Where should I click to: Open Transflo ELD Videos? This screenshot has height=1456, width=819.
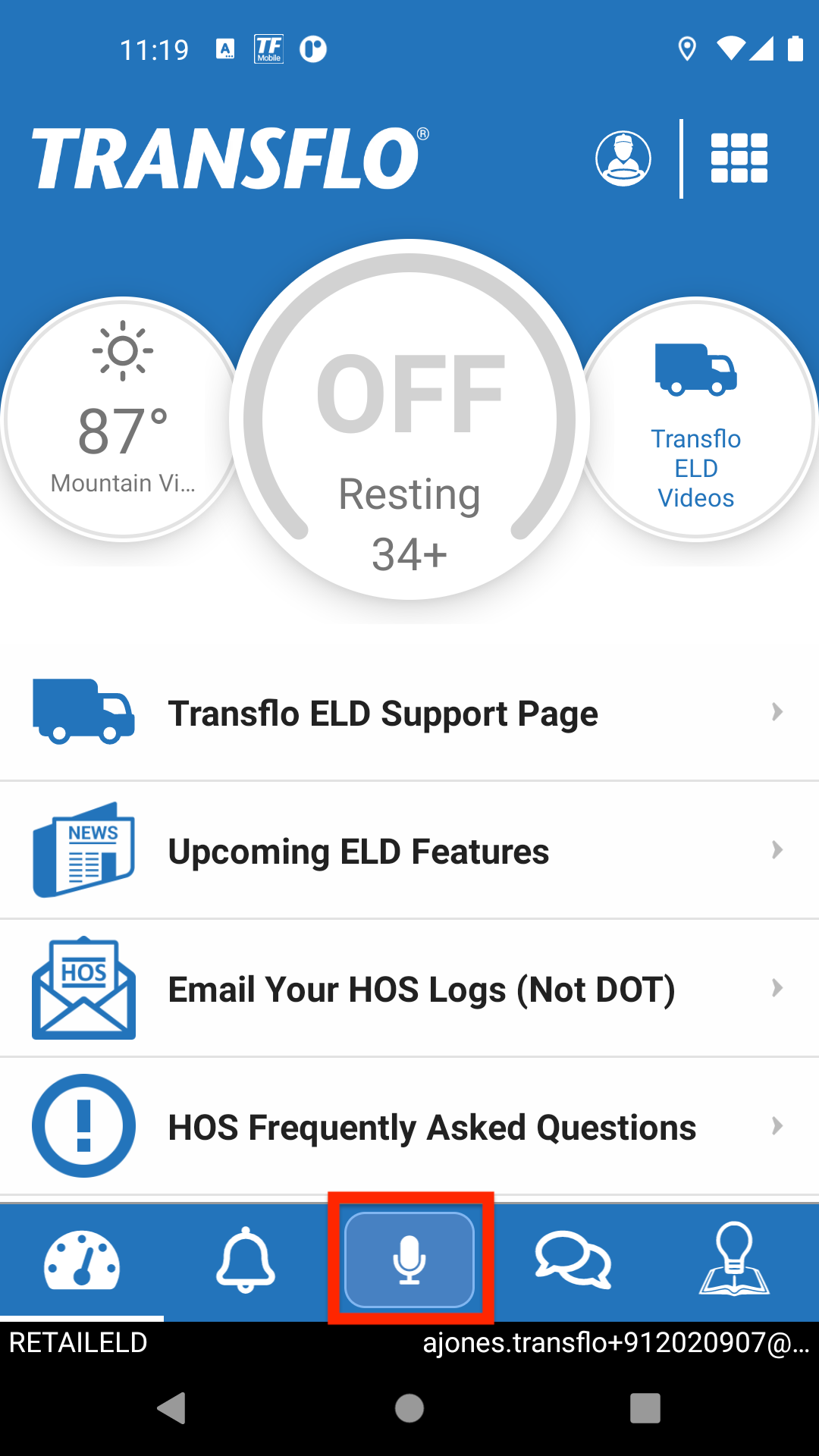pyautogui.click(x=696, y=419)
